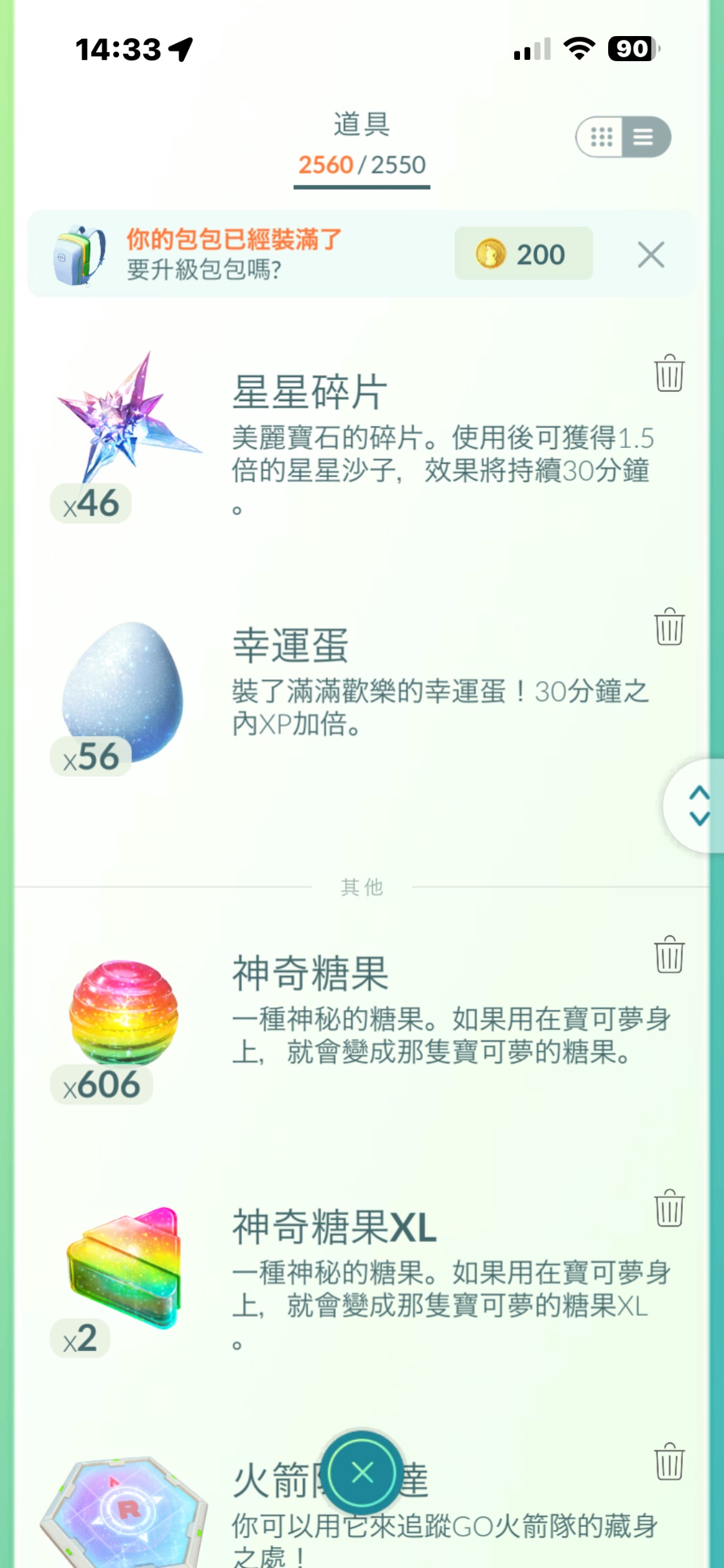Switch to grid view layout
The image size is (724, 1568).
(600, 137)
